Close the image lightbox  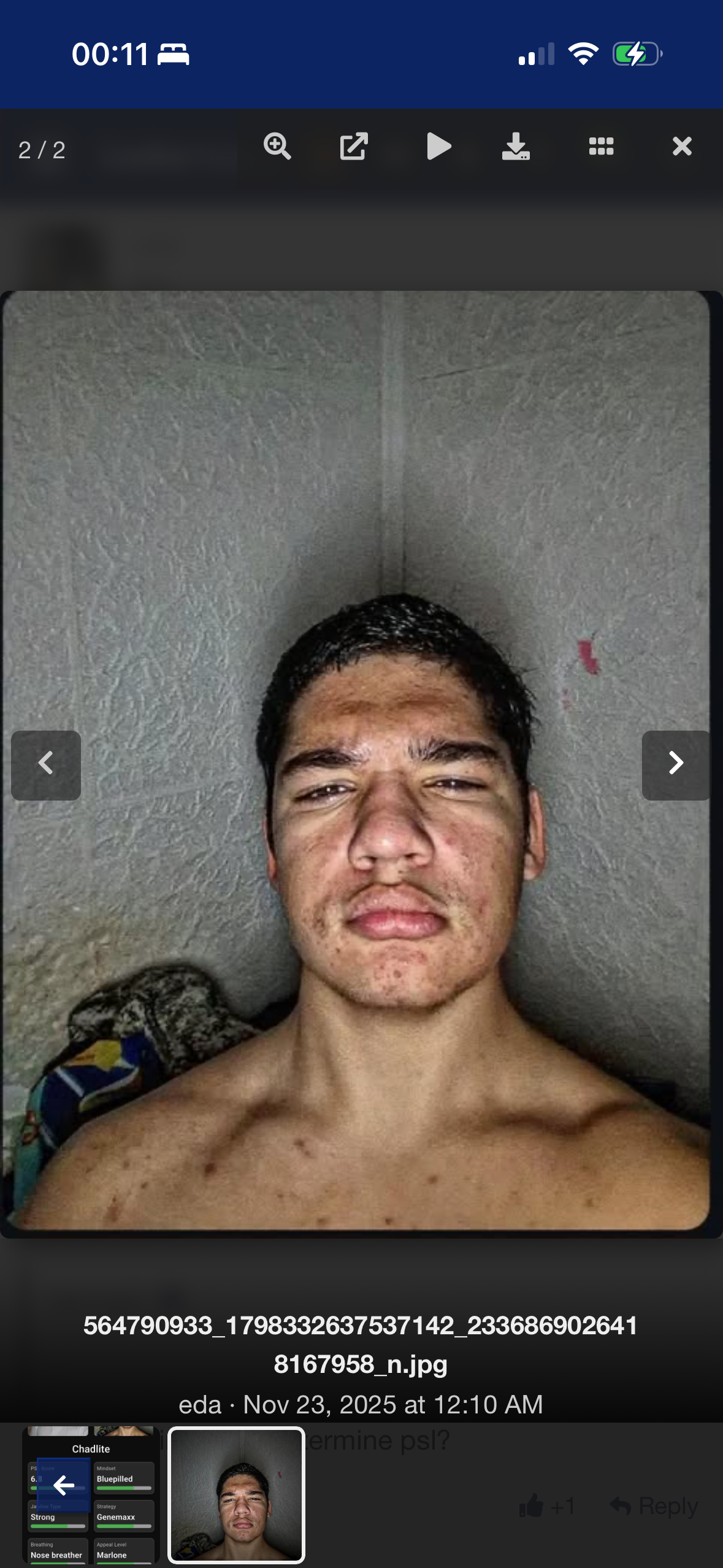[x=682, y=147]
